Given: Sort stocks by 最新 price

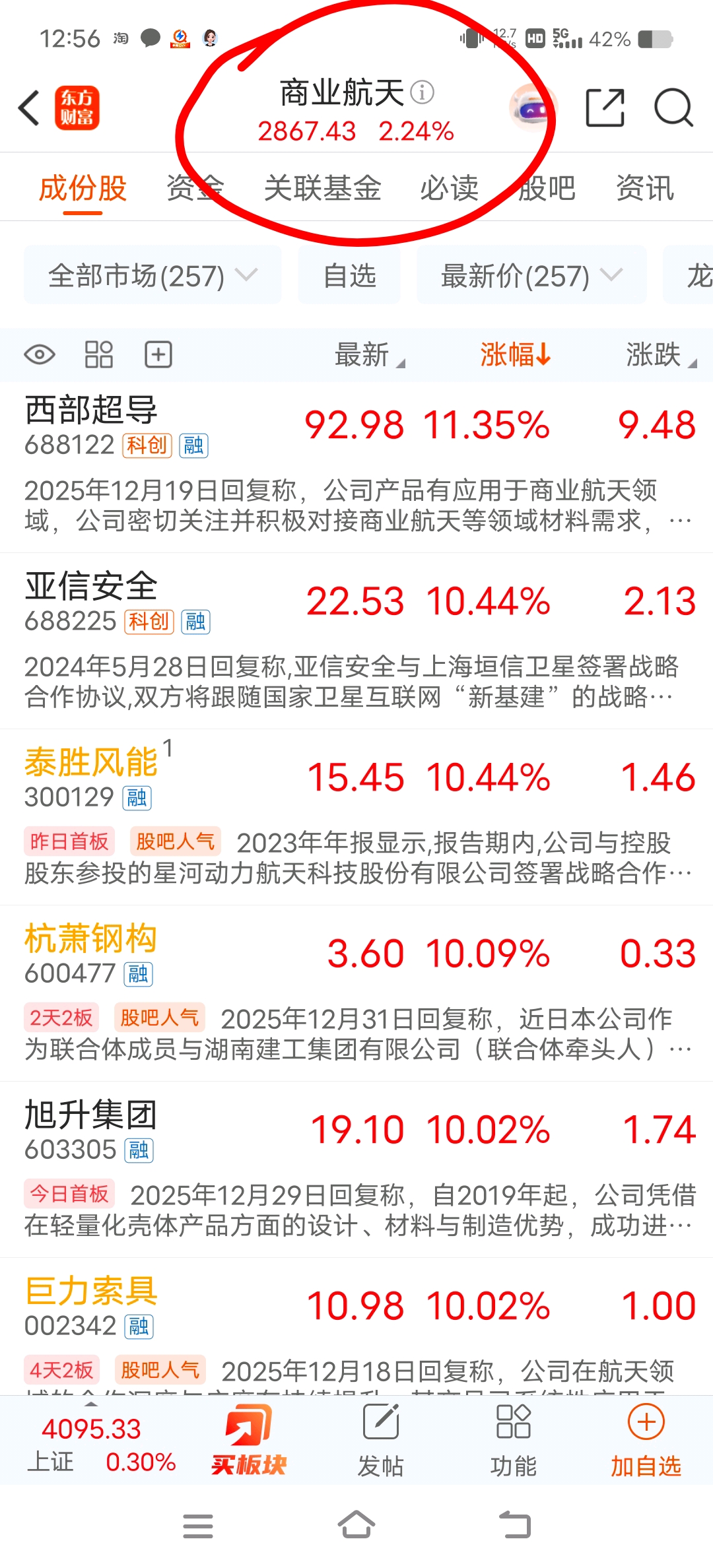Looking at the screenshot, I should click(x=368, y=355).
